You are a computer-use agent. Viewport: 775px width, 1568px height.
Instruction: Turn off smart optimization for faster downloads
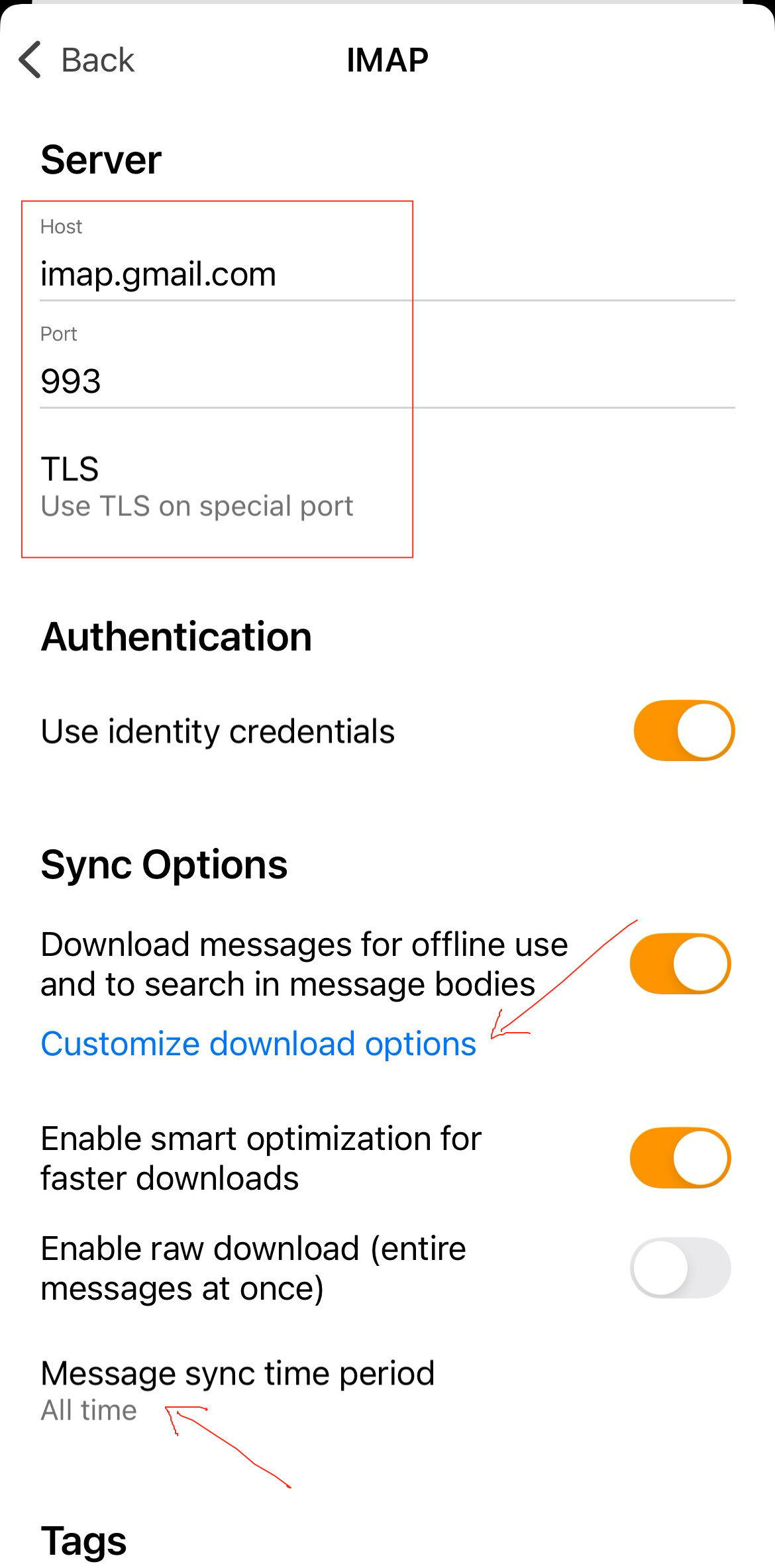[680, 1158]
